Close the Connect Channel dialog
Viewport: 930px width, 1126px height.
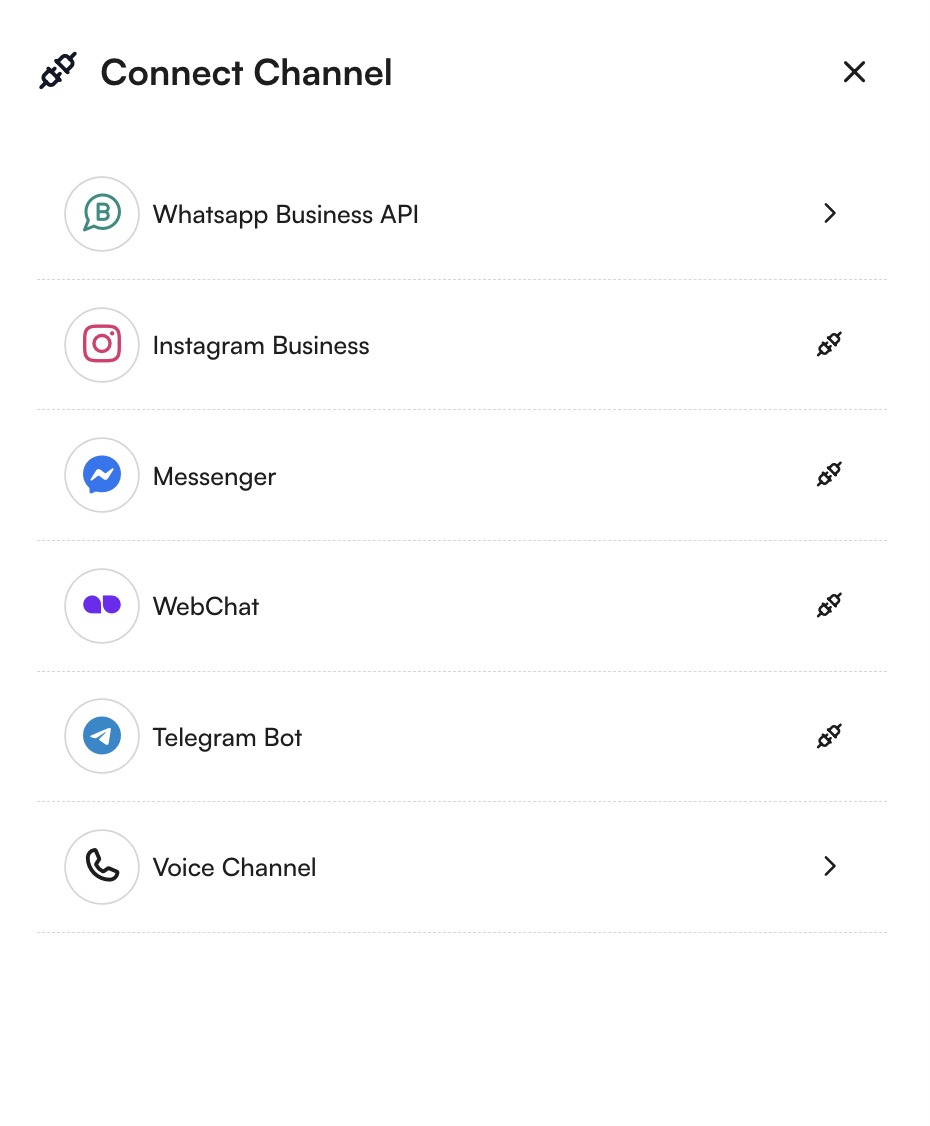point(855,72)
